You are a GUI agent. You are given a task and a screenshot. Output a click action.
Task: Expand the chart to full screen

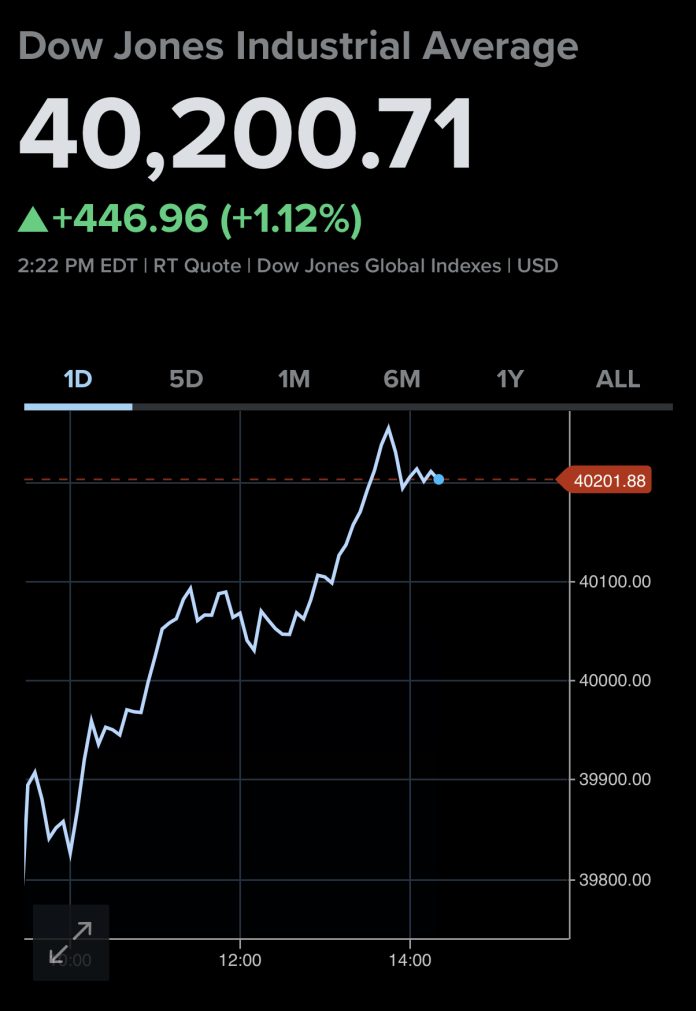(x=71, y=942)
